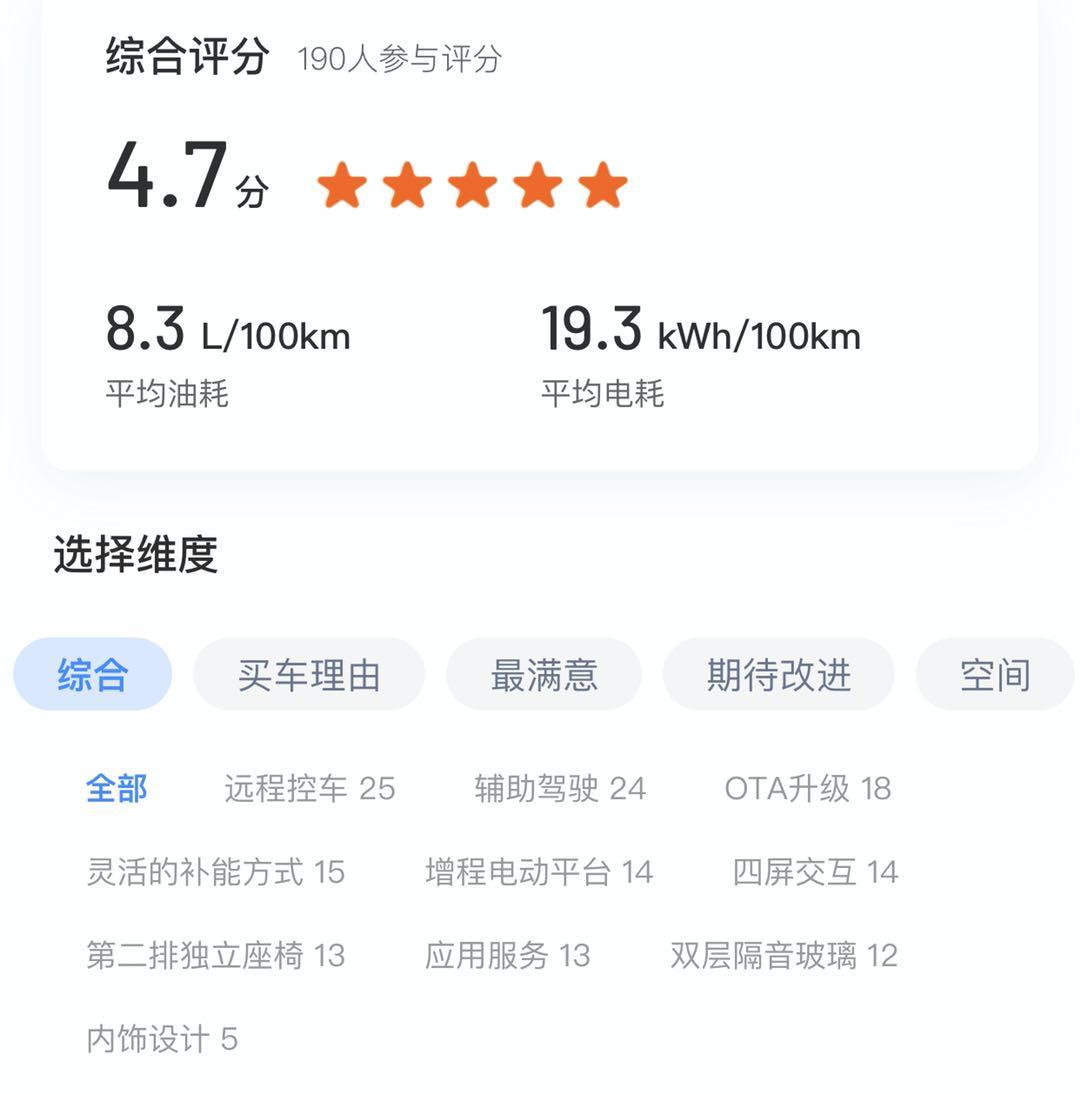Select the 空间 dimension chip

pos(994,675)
